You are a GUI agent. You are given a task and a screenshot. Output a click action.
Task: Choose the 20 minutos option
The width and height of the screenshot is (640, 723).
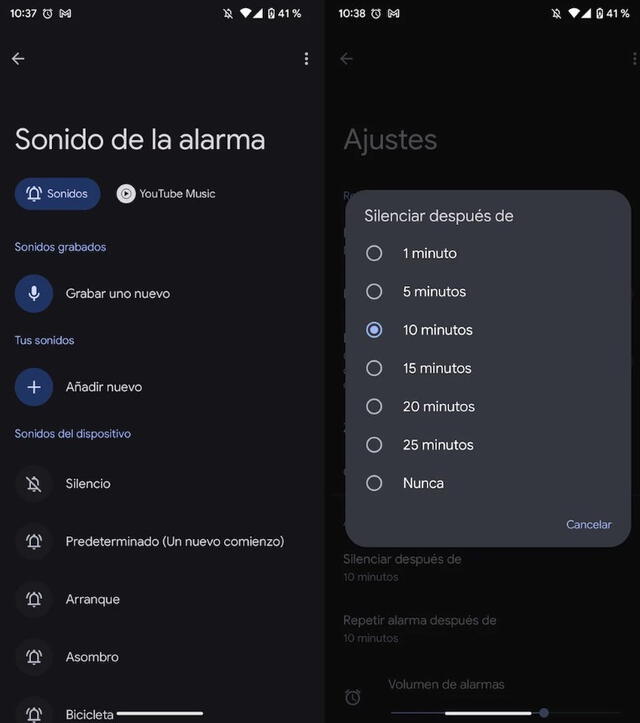[438, 407]
